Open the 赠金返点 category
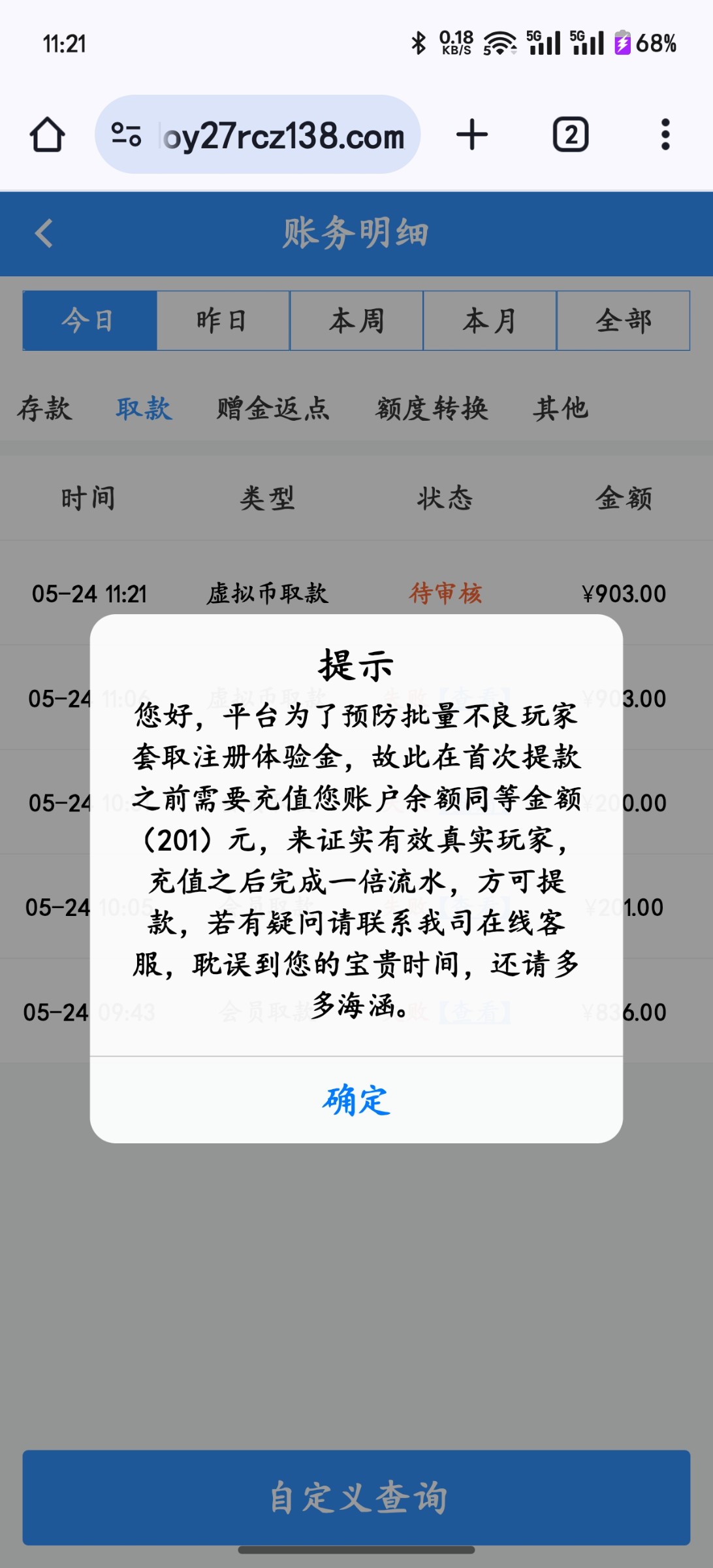Screen dimensions: 713x1568 (x=273, y=409)
